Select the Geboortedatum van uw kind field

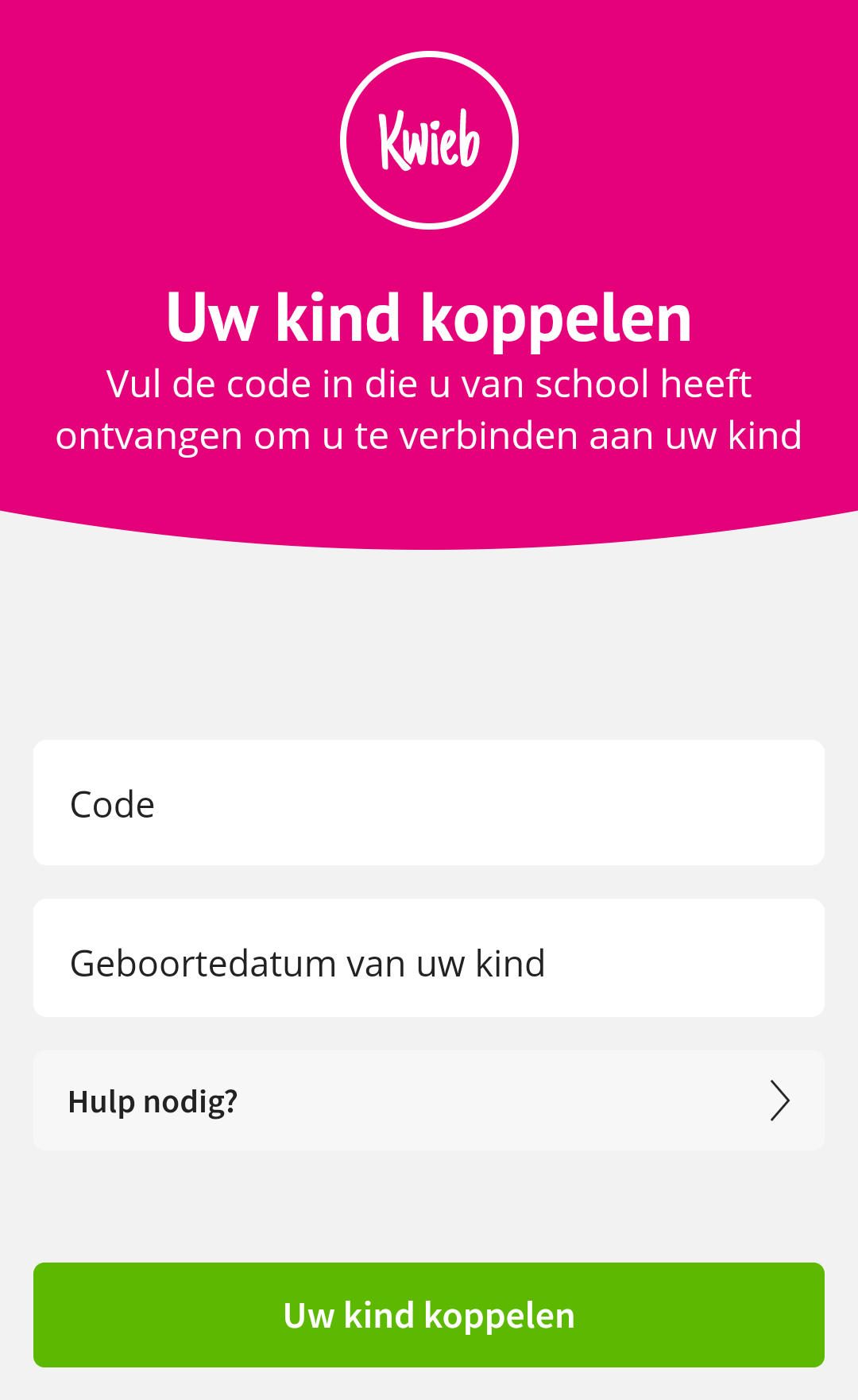[x=429, y=958]
